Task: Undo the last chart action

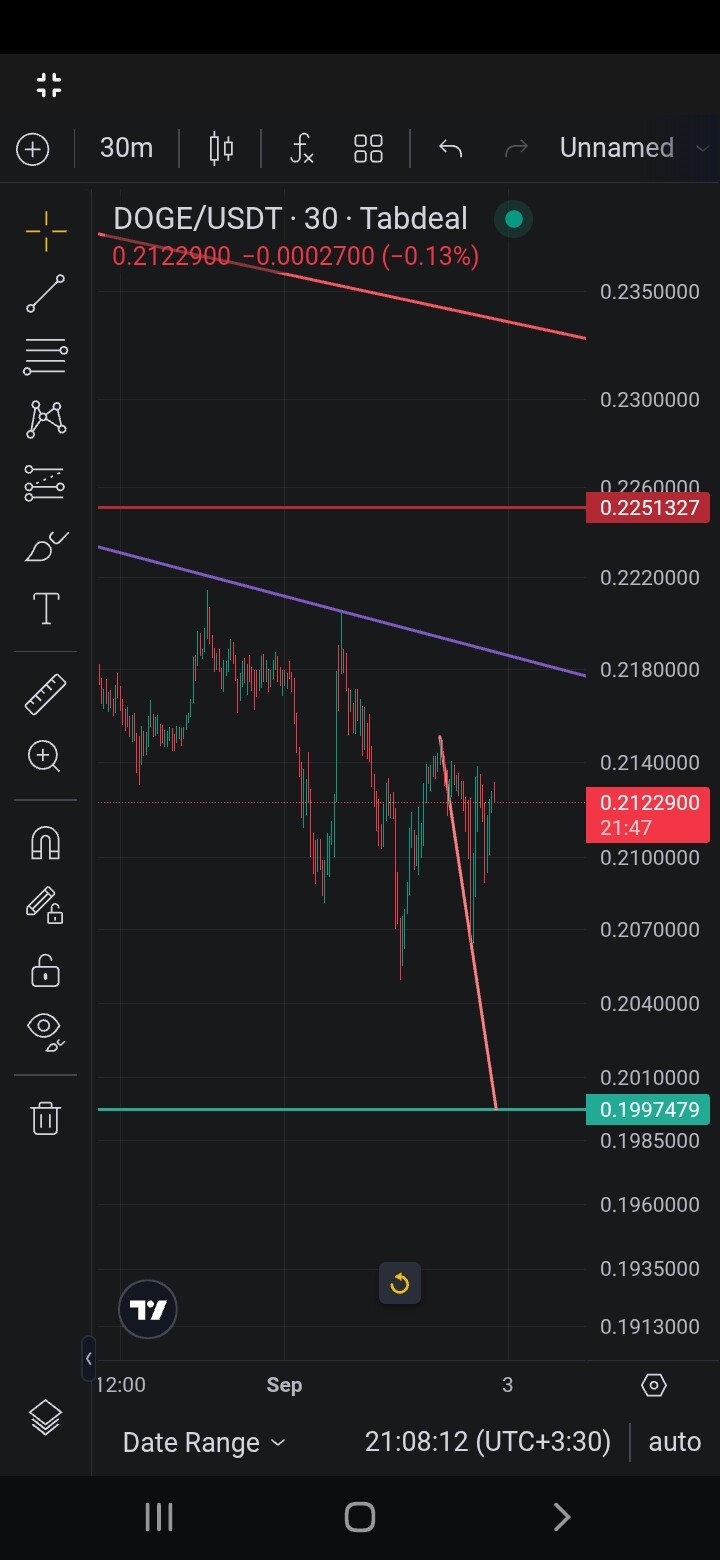Action: [x=450, y=149]
